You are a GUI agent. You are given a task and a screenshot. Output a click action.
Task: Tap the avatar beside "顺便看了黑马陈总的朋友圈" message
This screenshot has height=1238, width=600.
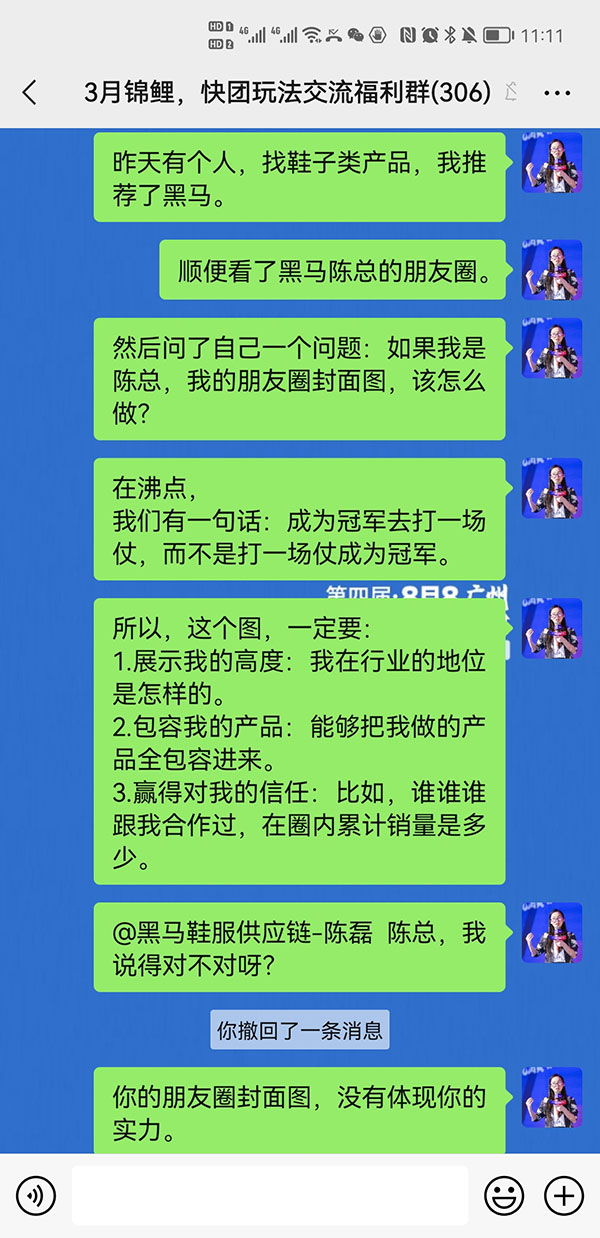(552, 270)
